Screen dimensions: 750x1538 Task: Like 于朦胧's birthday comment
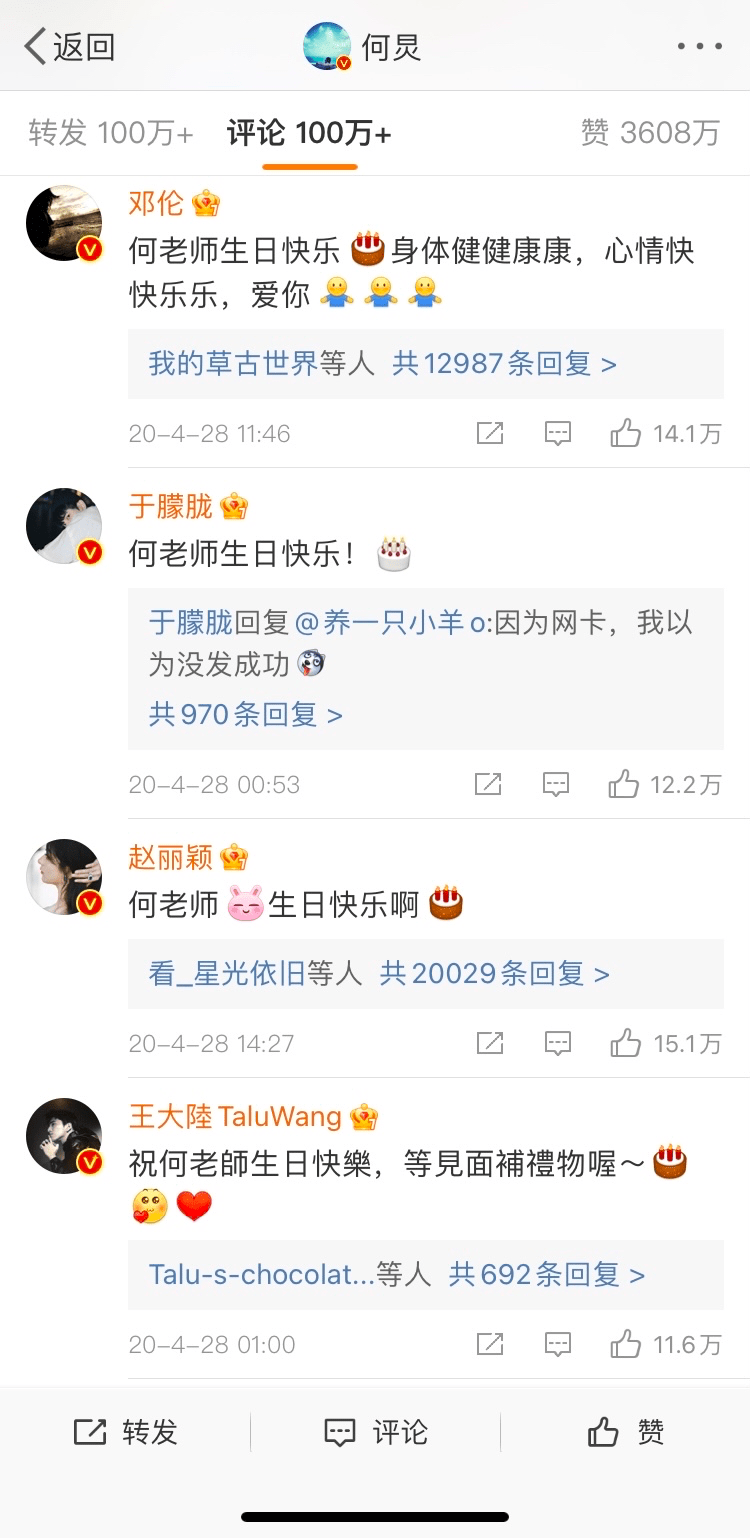(665, 784)
